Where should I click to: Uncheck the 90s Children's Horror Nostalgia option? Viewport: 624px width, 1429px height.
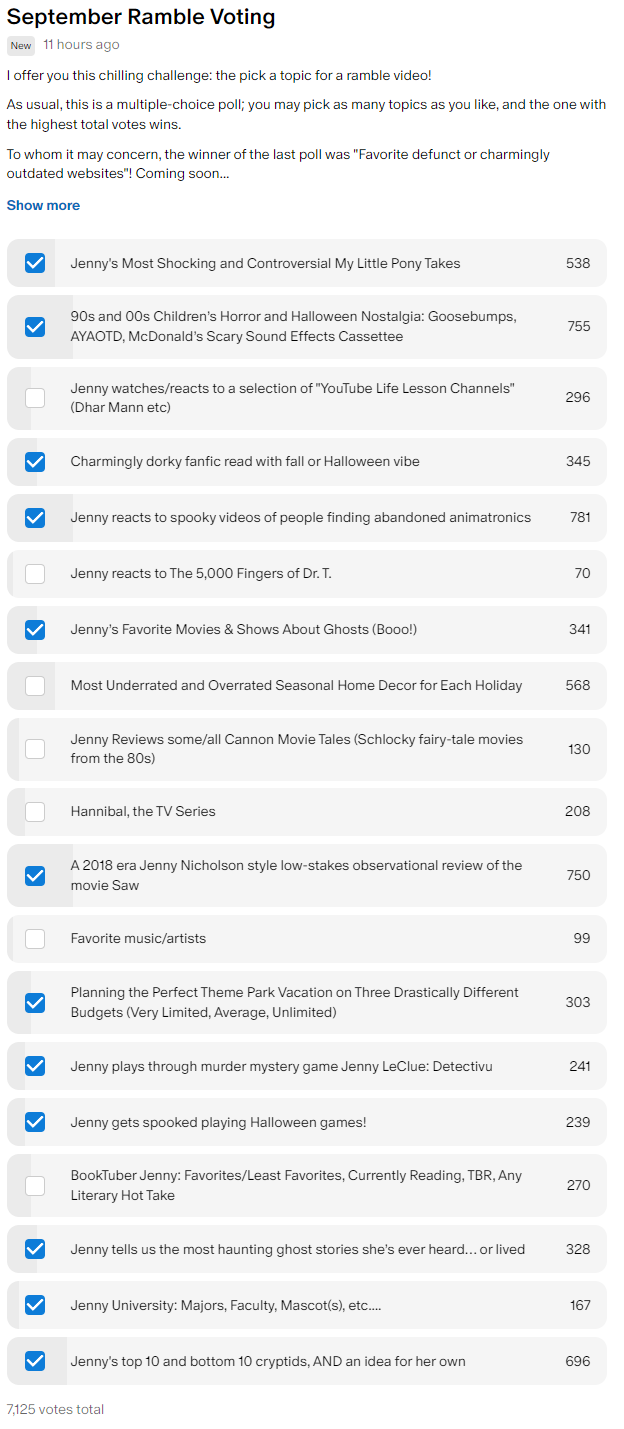pos(35,326)
